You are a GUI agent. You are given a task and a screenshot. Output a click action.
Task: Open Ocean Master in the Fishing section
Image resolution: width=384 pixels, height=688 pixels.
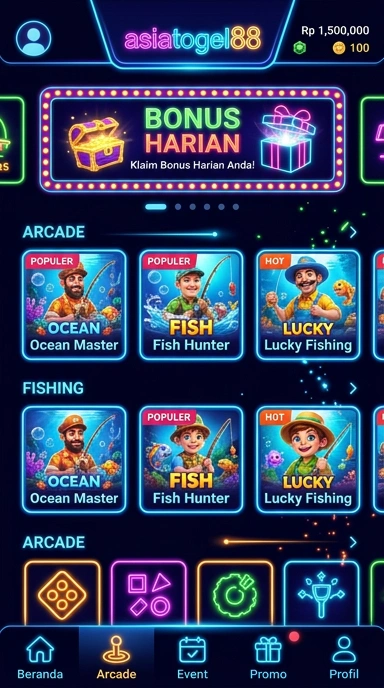pyautogui.click(x=74, y=459)
